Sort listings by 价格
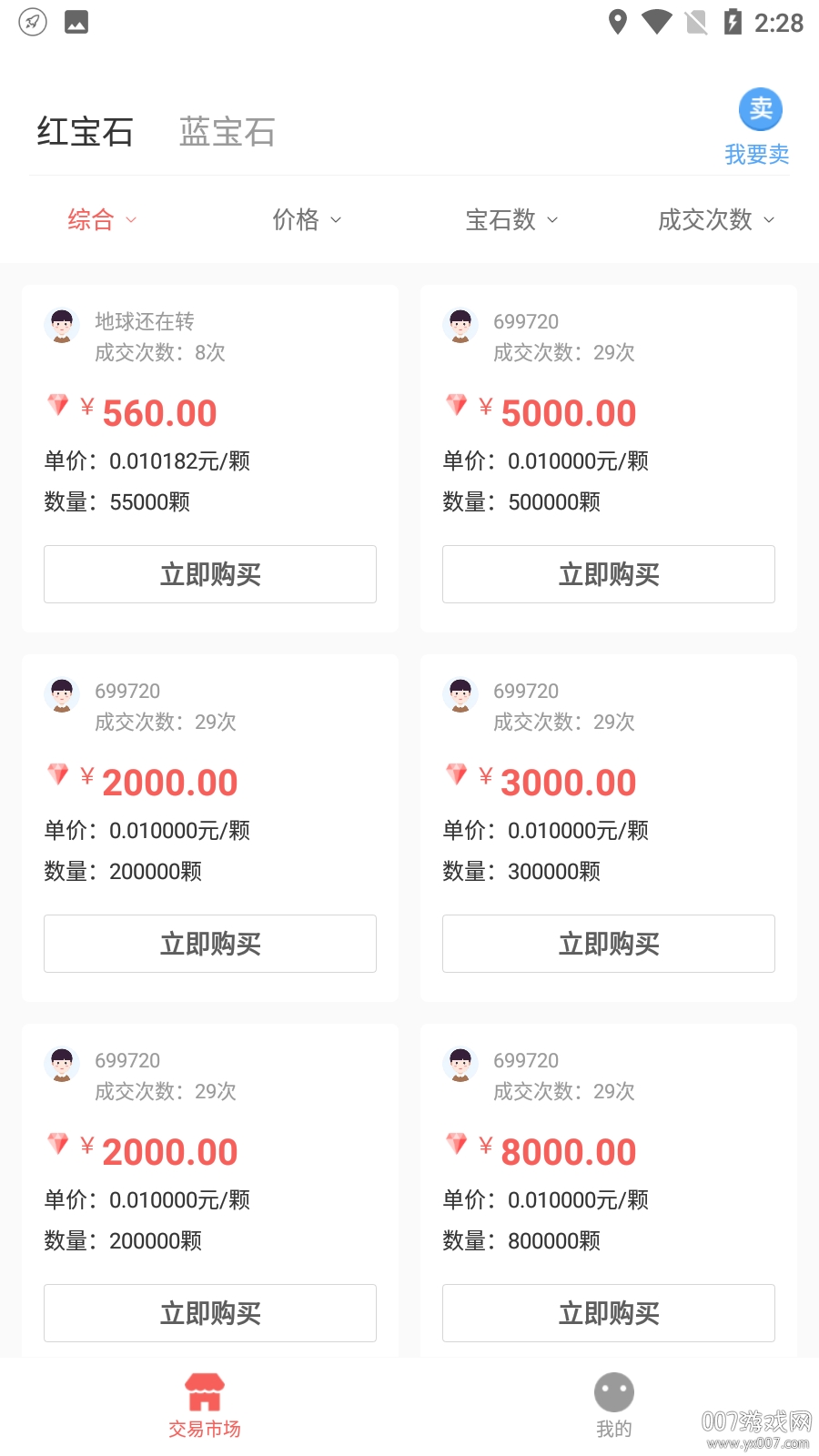 (307, 219)
